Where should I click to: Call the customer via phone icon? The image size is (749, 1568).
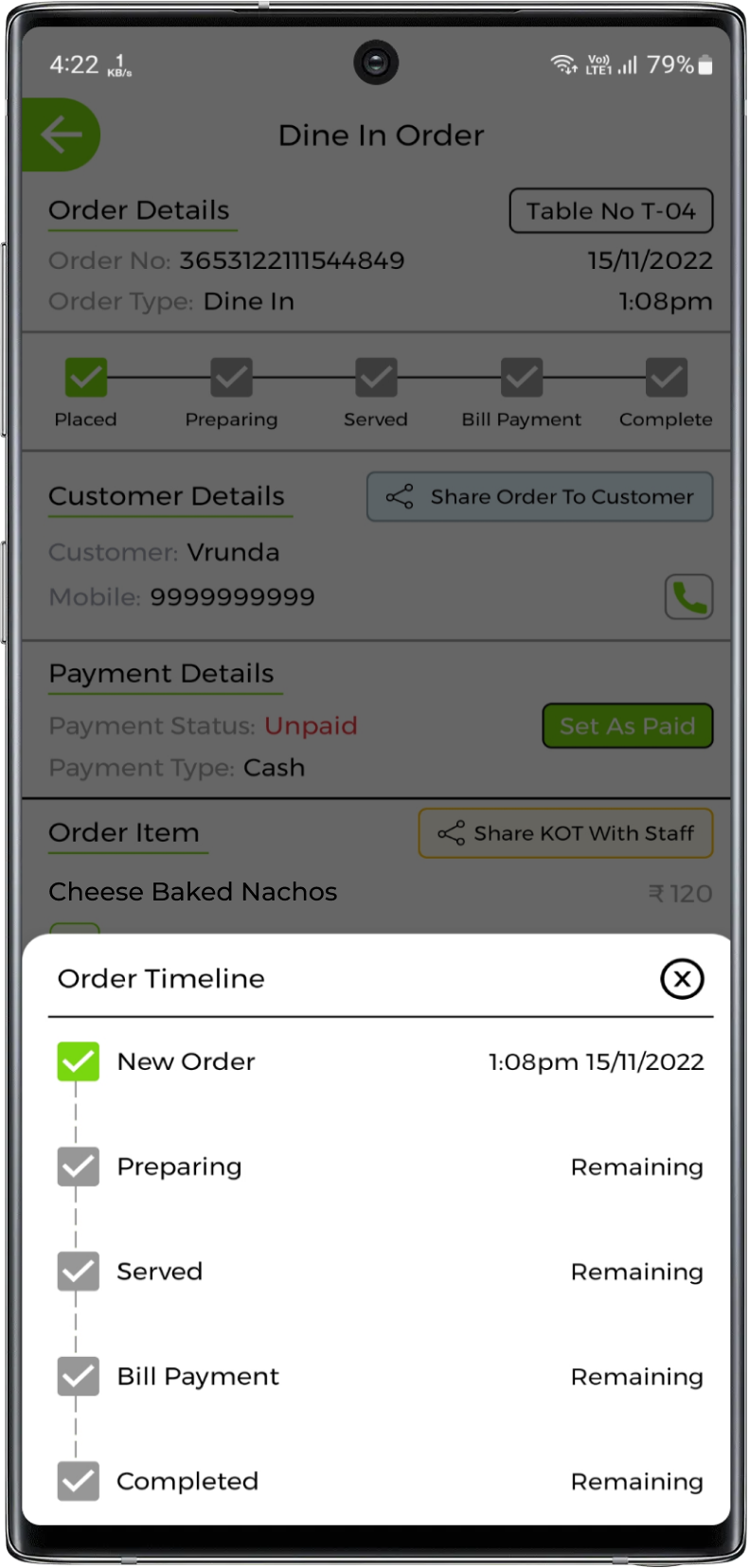[x=688, y=597]
